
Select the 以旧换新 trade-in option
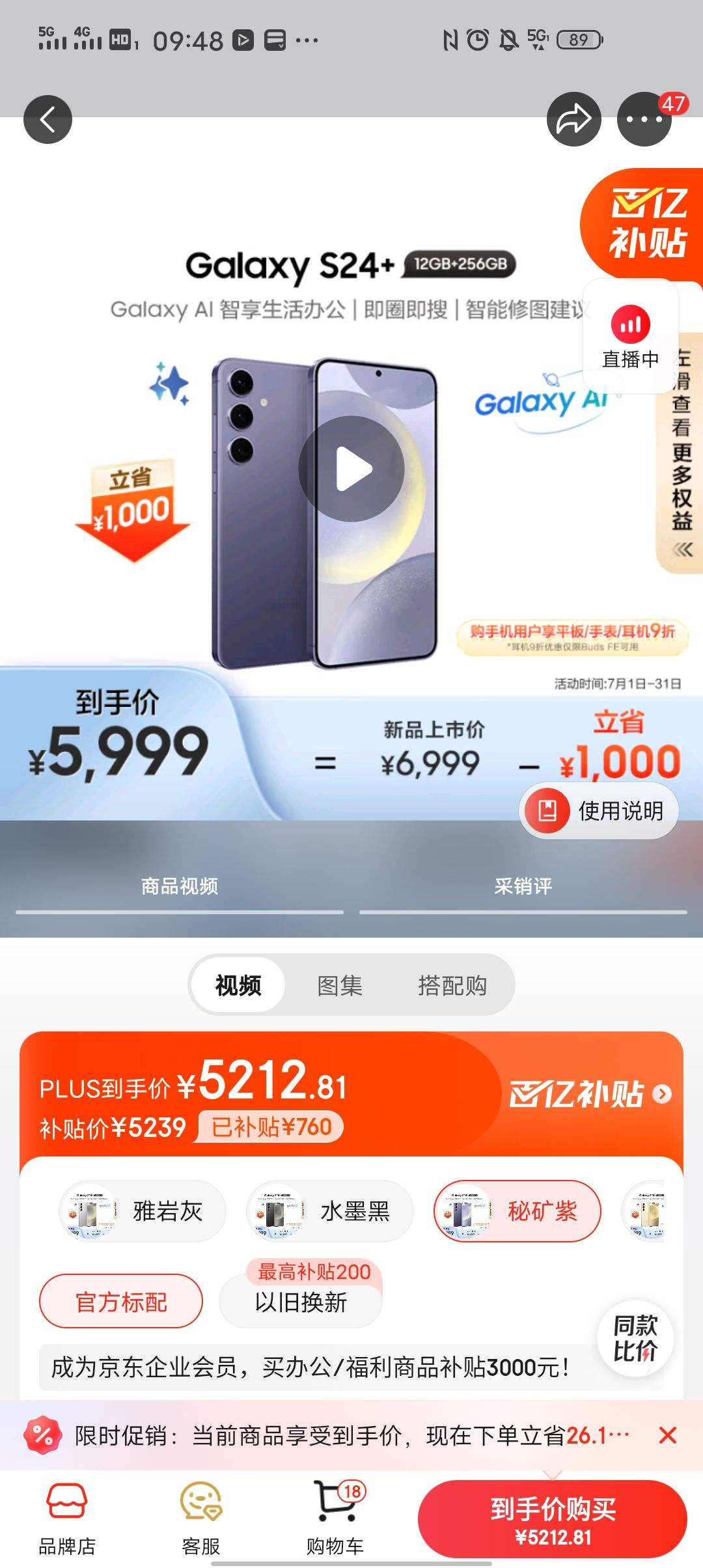(x=301, y=1302)
